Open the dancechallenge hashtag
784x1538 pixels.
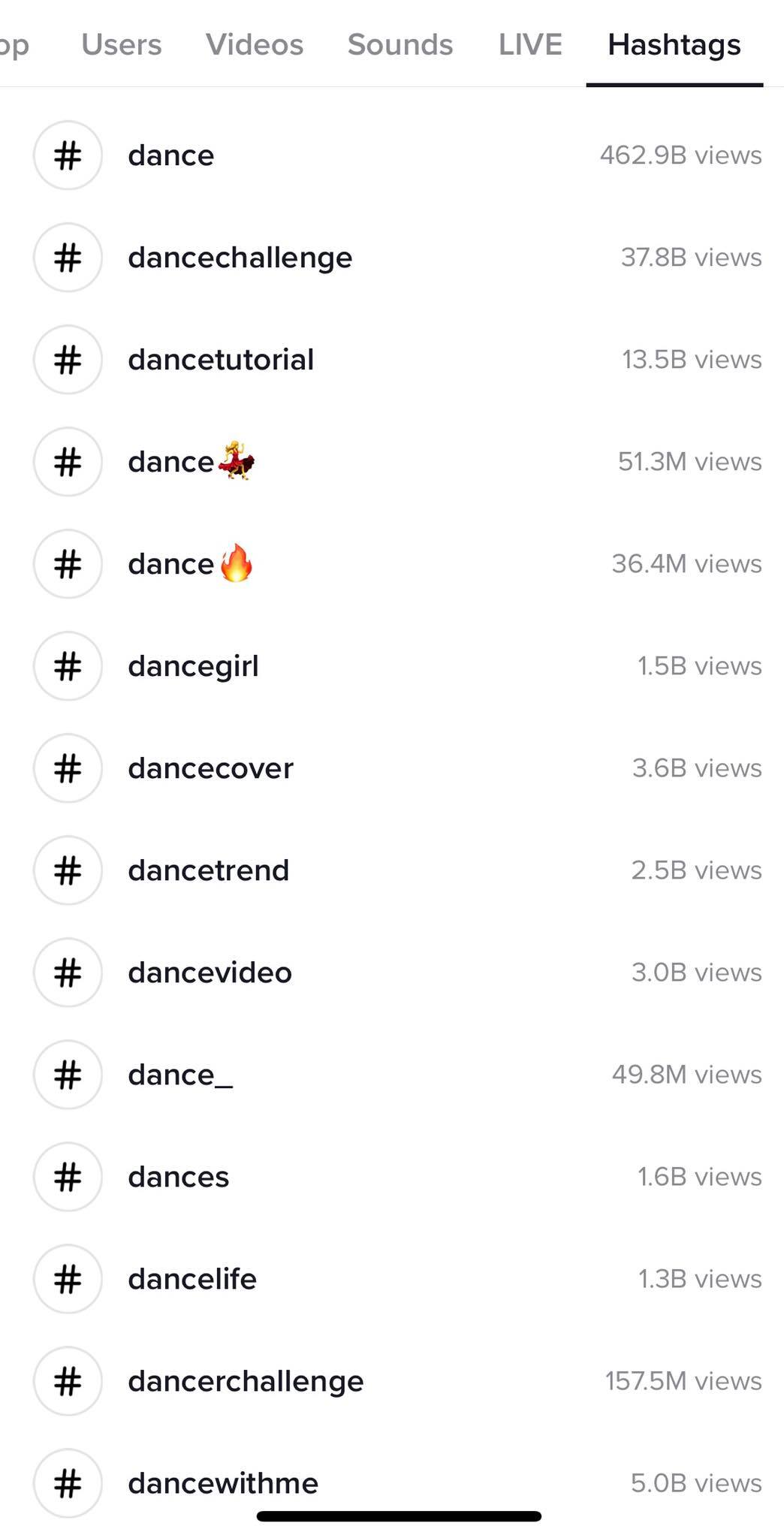tap(392, 258)
